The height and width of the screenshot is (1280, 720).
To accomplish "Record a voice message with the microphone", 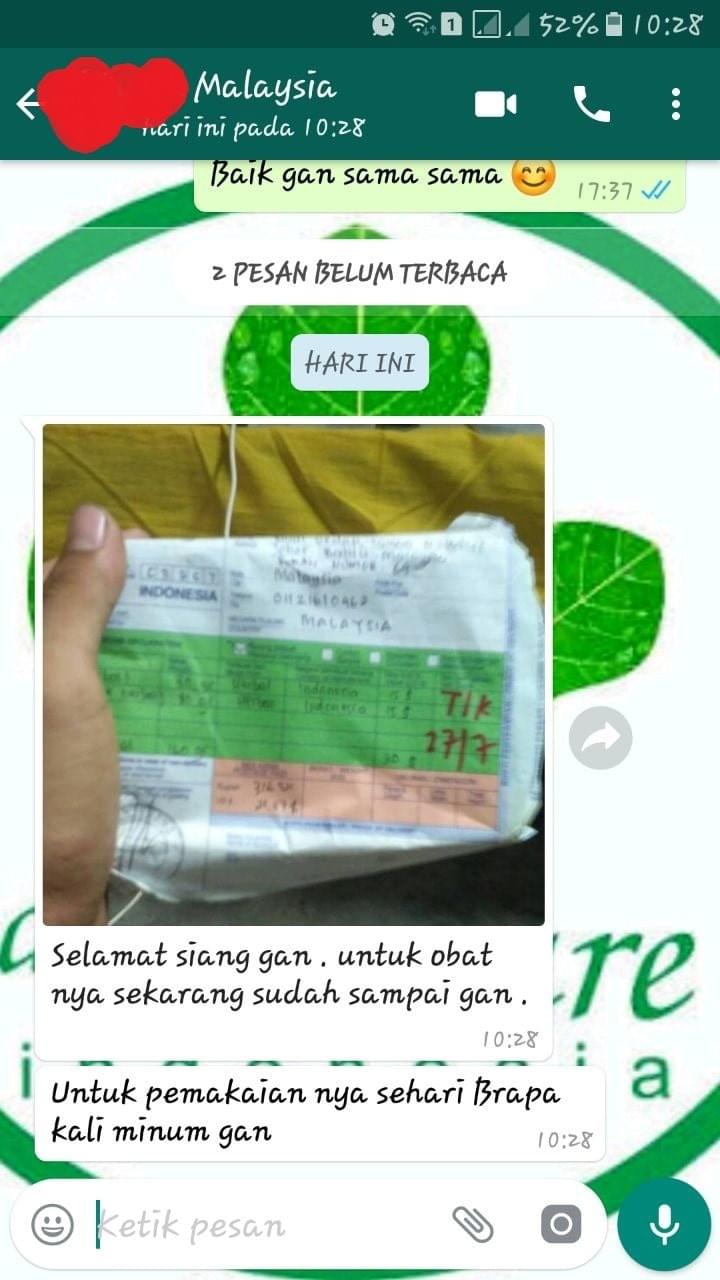I will (664, 1224).
